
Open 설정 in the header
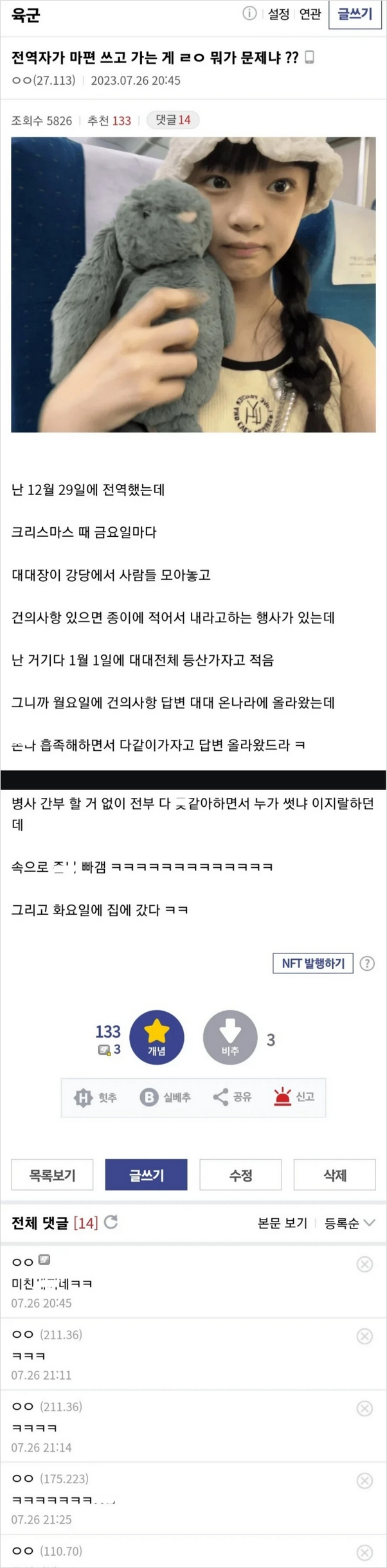[278, 14]
